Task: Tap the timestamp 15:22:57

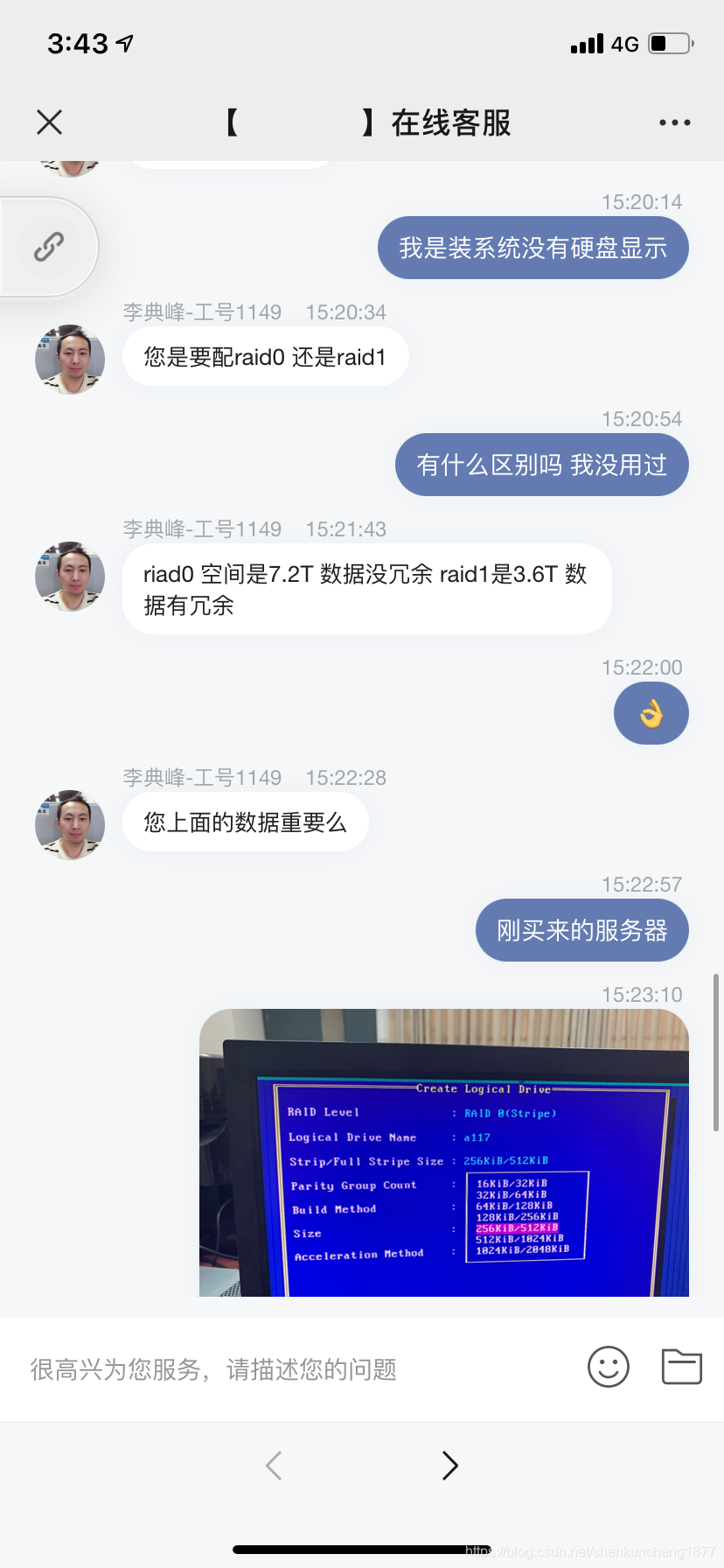Action: (x=642, y=884)
